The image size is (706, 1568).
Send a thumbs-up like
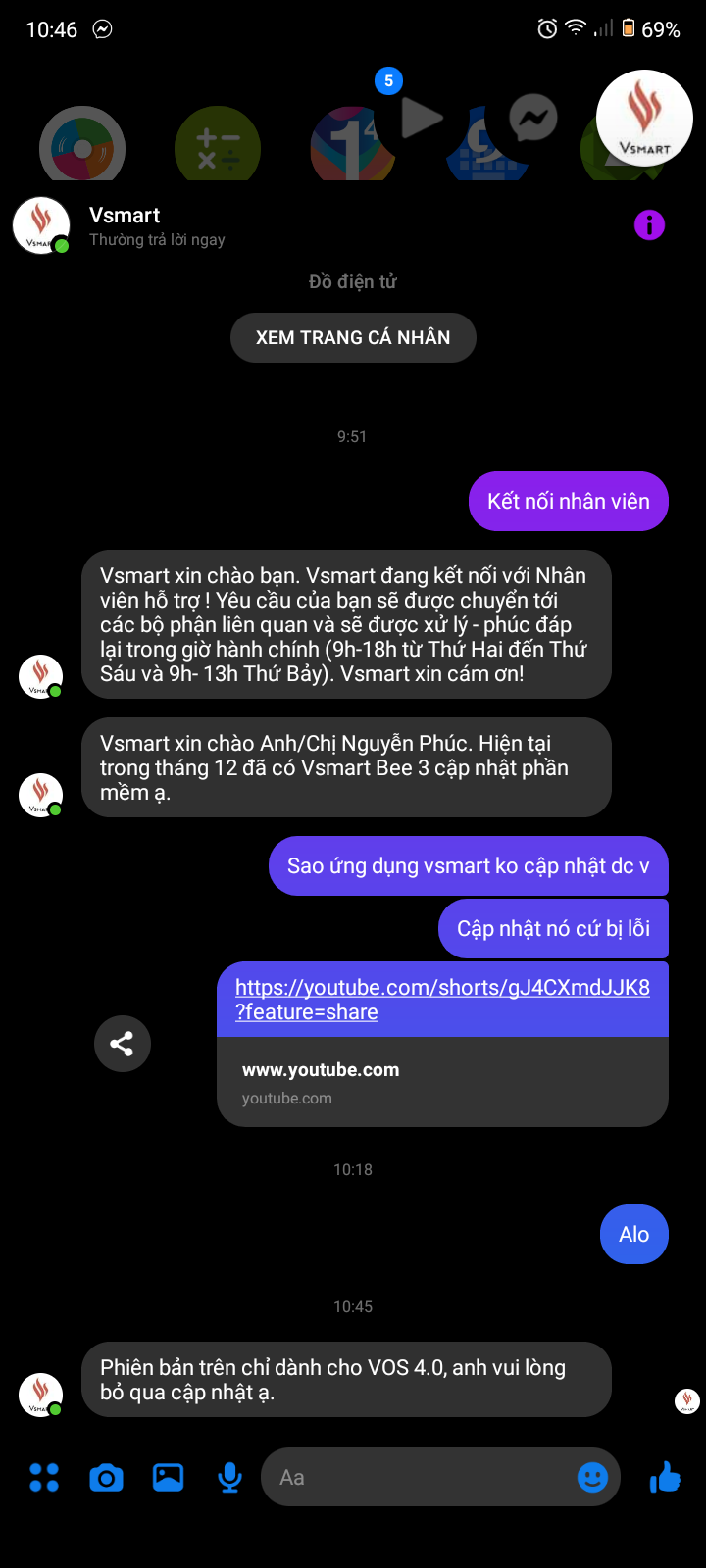[666, 1477]
